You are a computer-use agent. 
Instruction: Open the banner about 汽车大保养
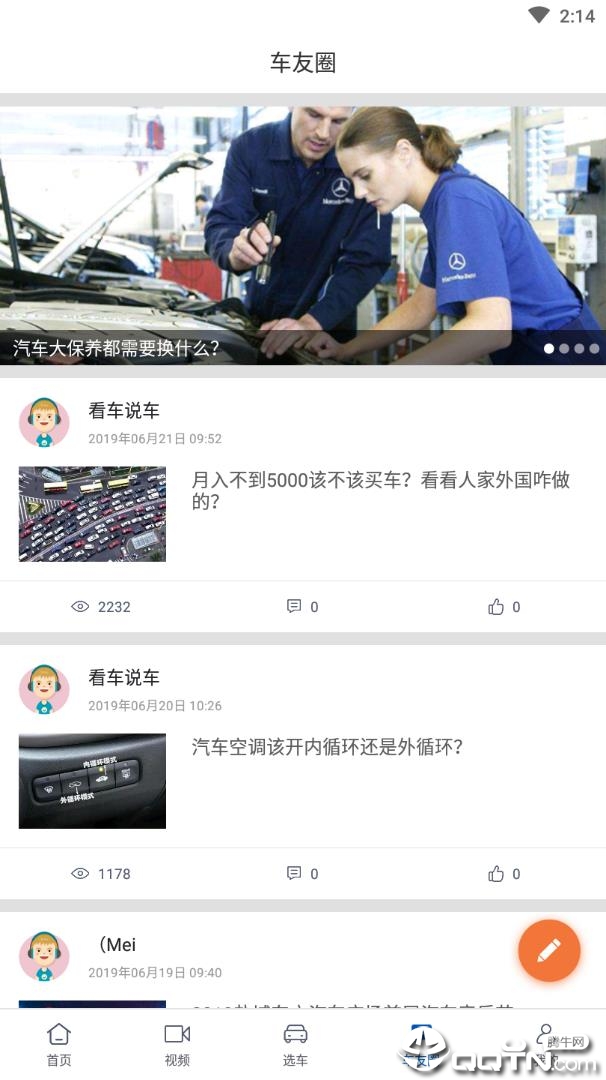click(303, 236)
